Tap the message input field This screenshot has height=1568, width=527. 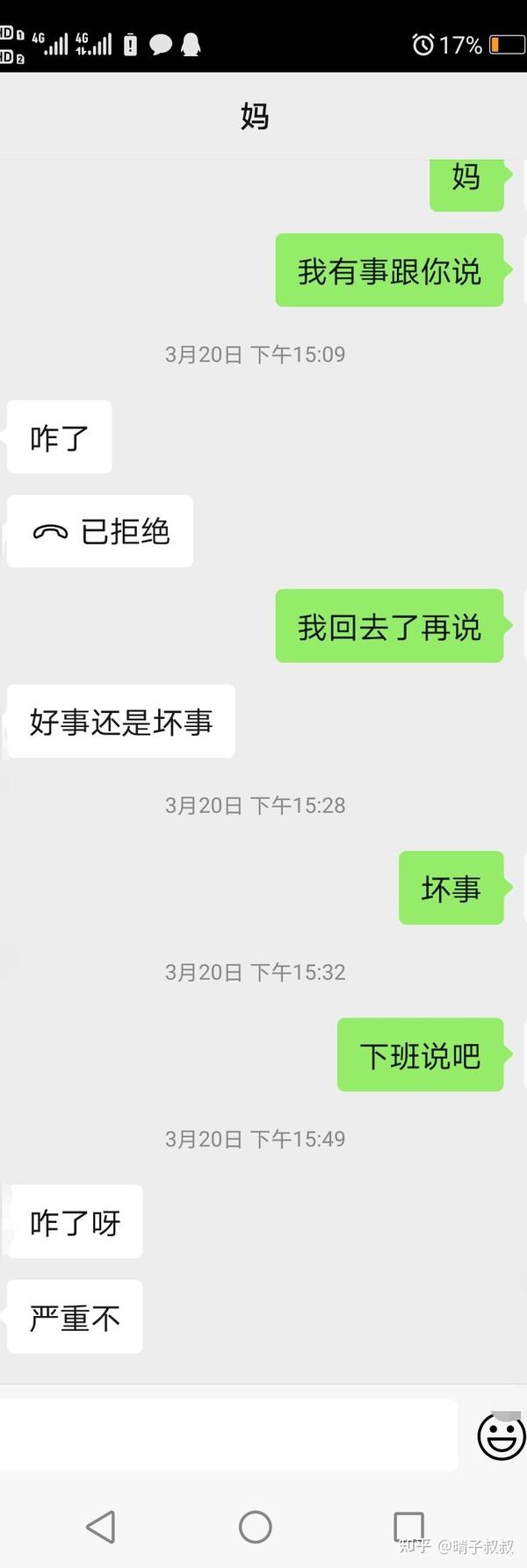[x=228, y=1435]
